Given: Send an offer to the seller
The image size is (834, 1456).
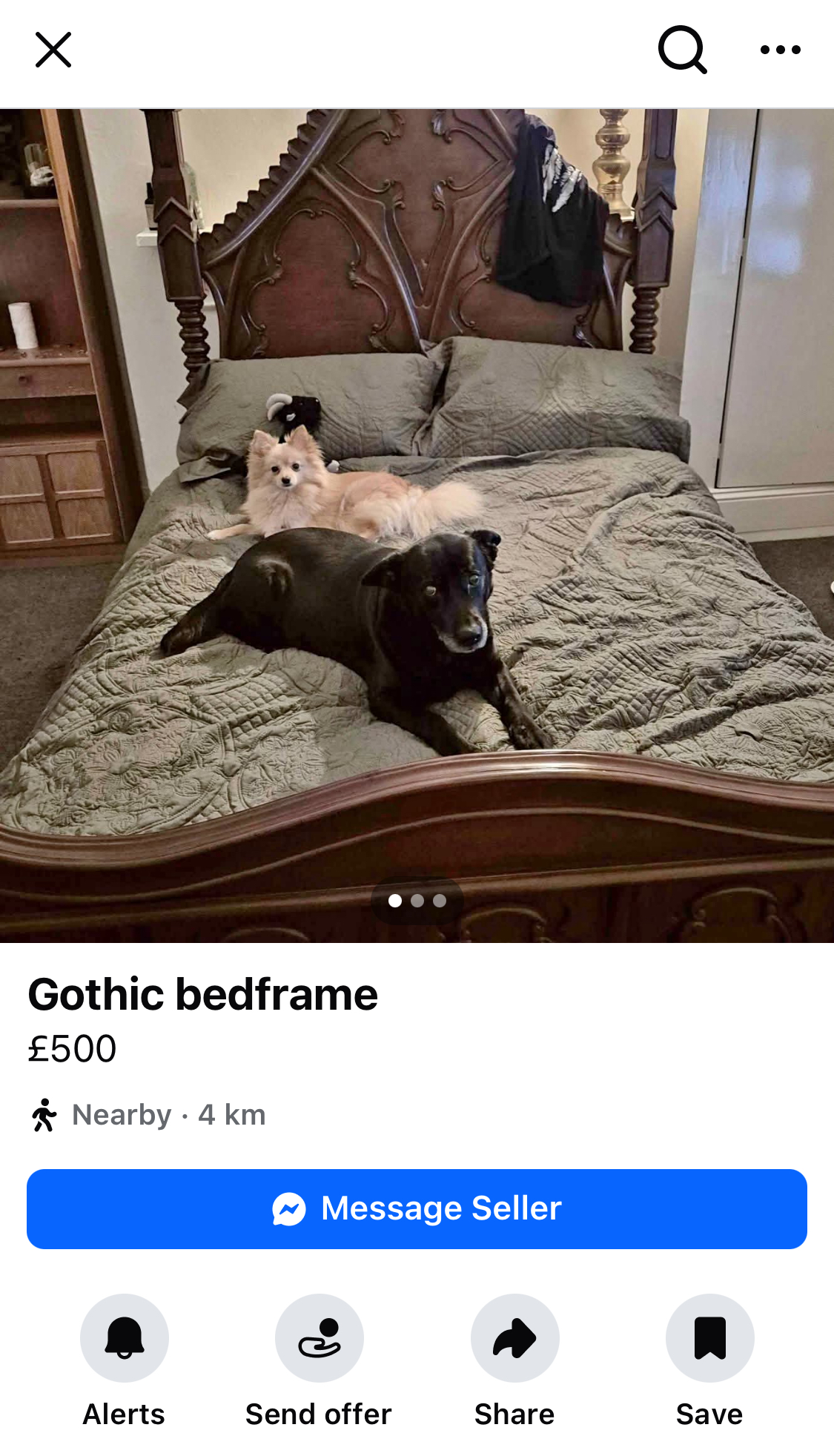Looking at the screenshot, I should coord(319,1337).
